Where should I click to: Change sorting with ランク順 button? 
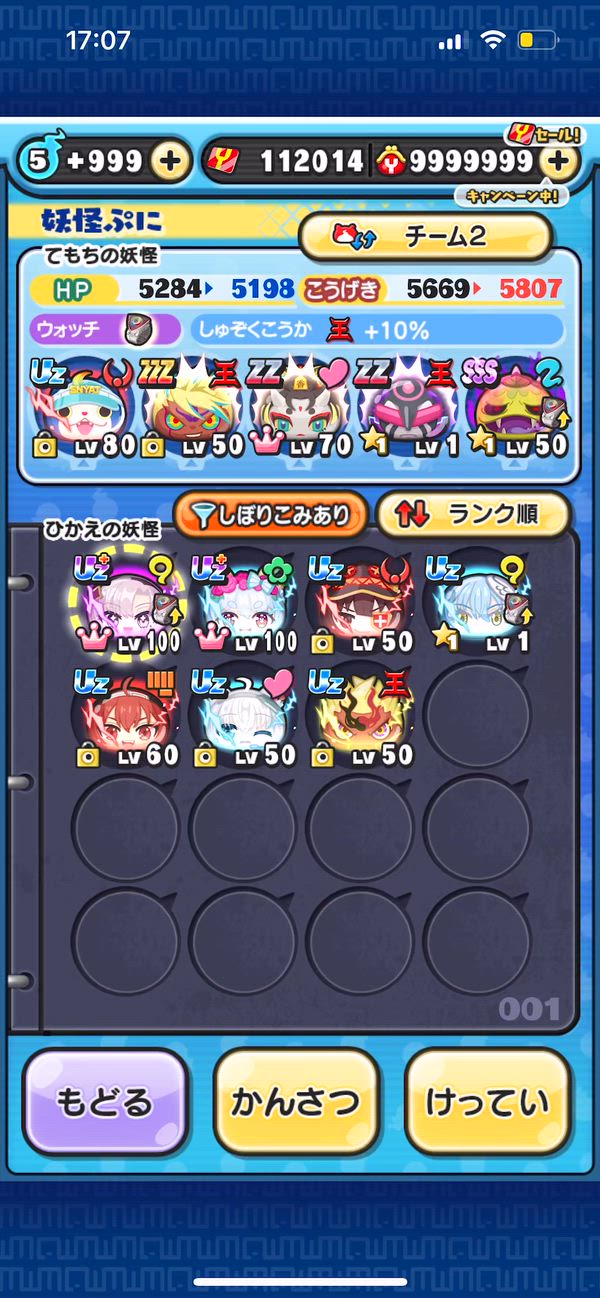pos(473,514)
